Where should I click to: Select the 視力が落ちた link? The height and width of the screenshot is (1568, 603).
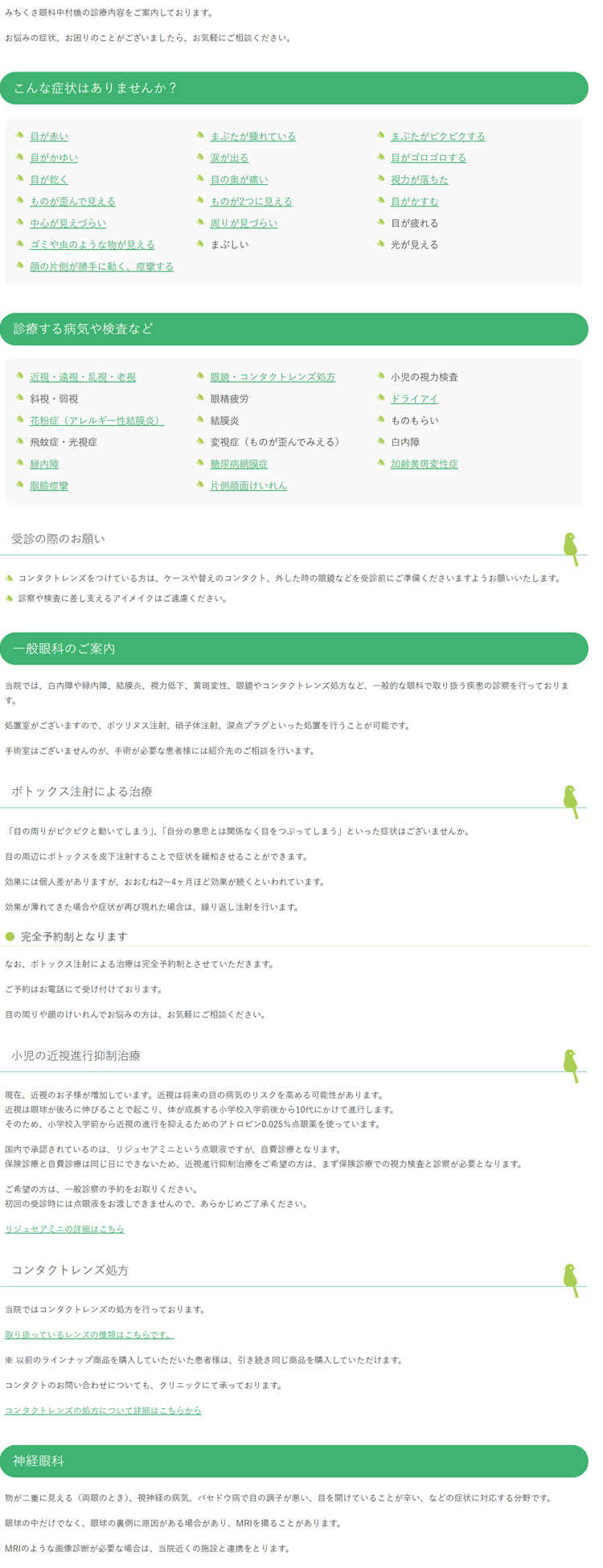419,180
